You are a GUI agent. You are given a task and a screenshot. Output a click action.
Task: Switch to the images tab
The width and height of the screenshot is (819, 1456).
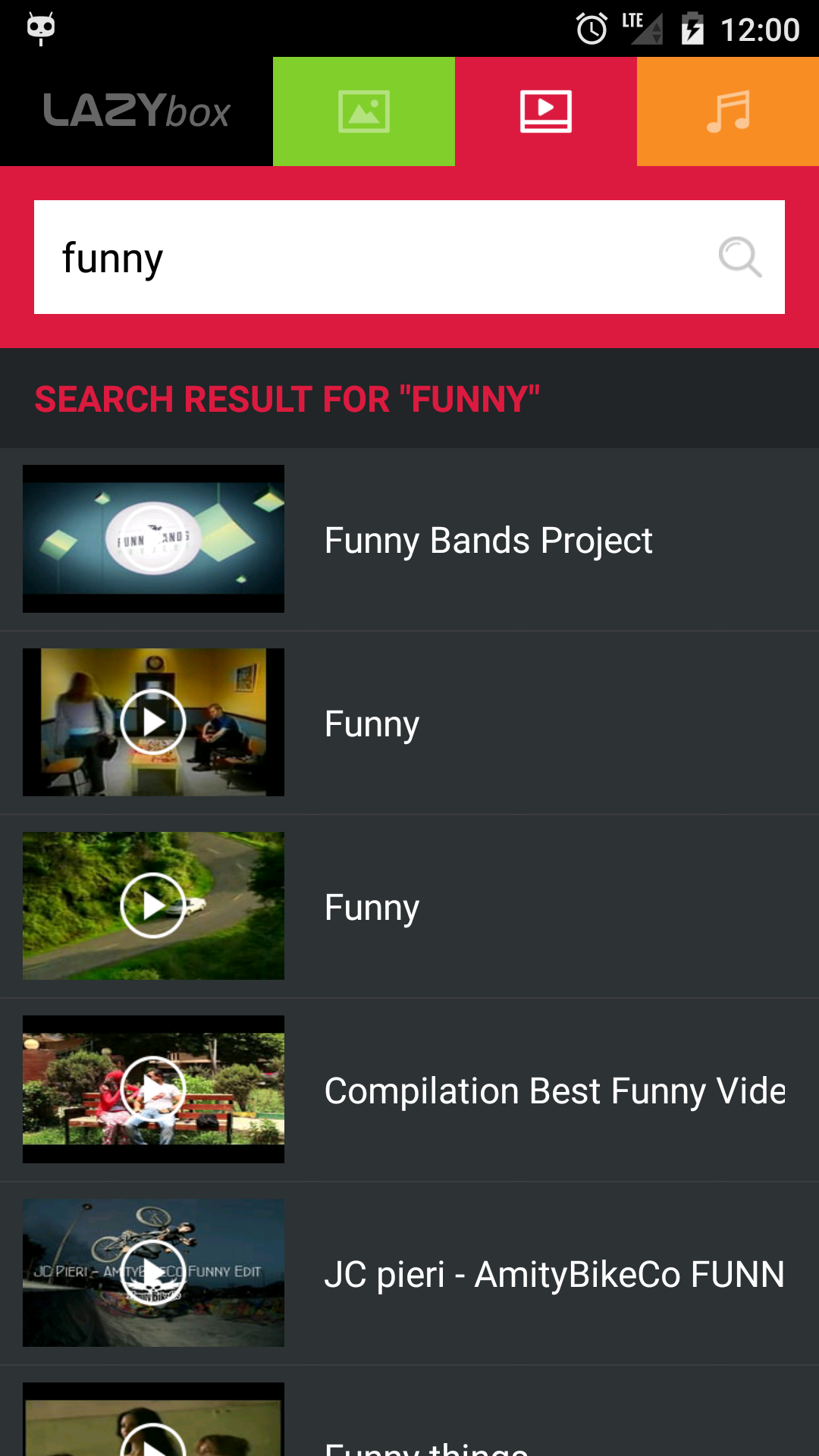[x=364, y=111]
